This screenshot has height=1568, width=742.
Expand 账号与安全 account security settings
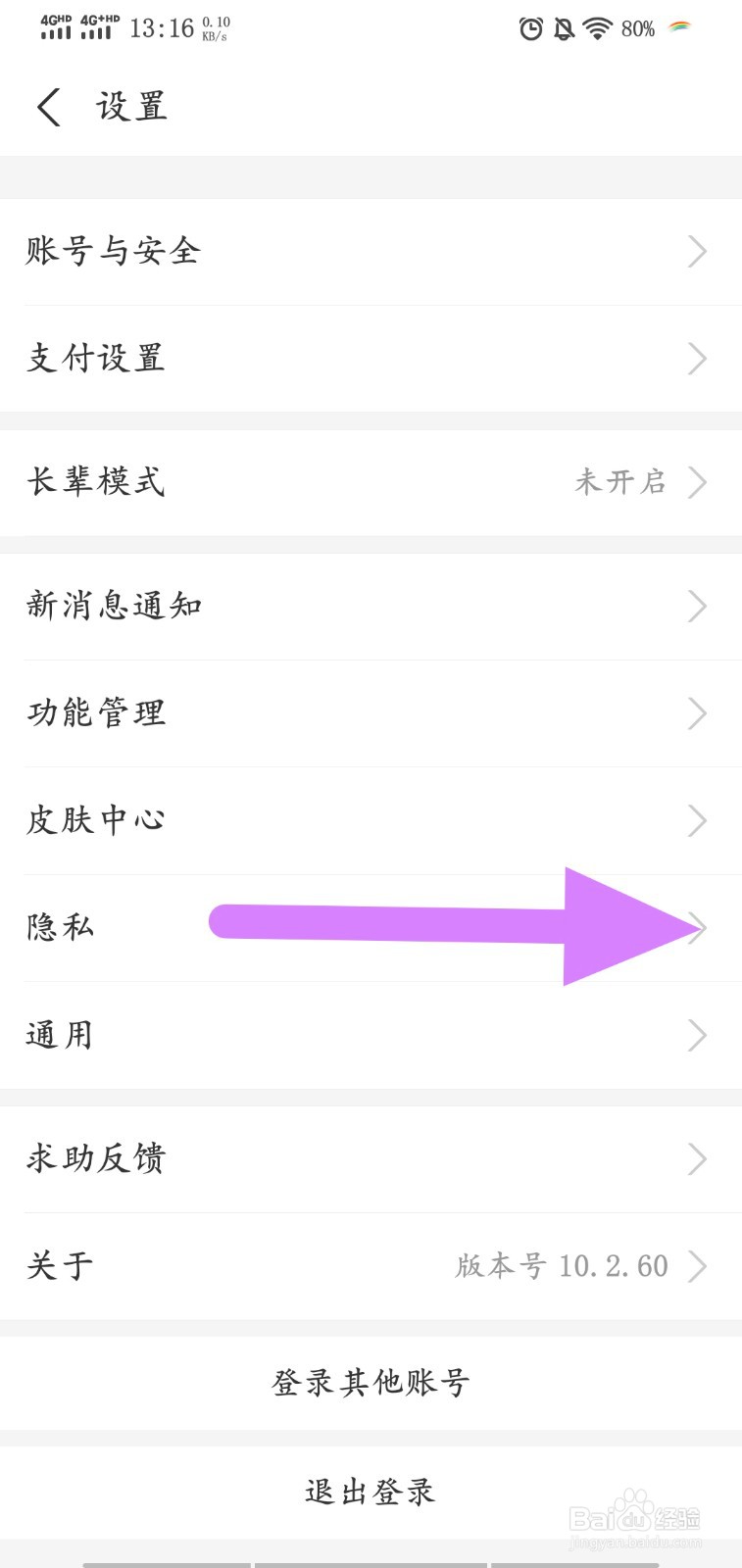click(371, 251)
